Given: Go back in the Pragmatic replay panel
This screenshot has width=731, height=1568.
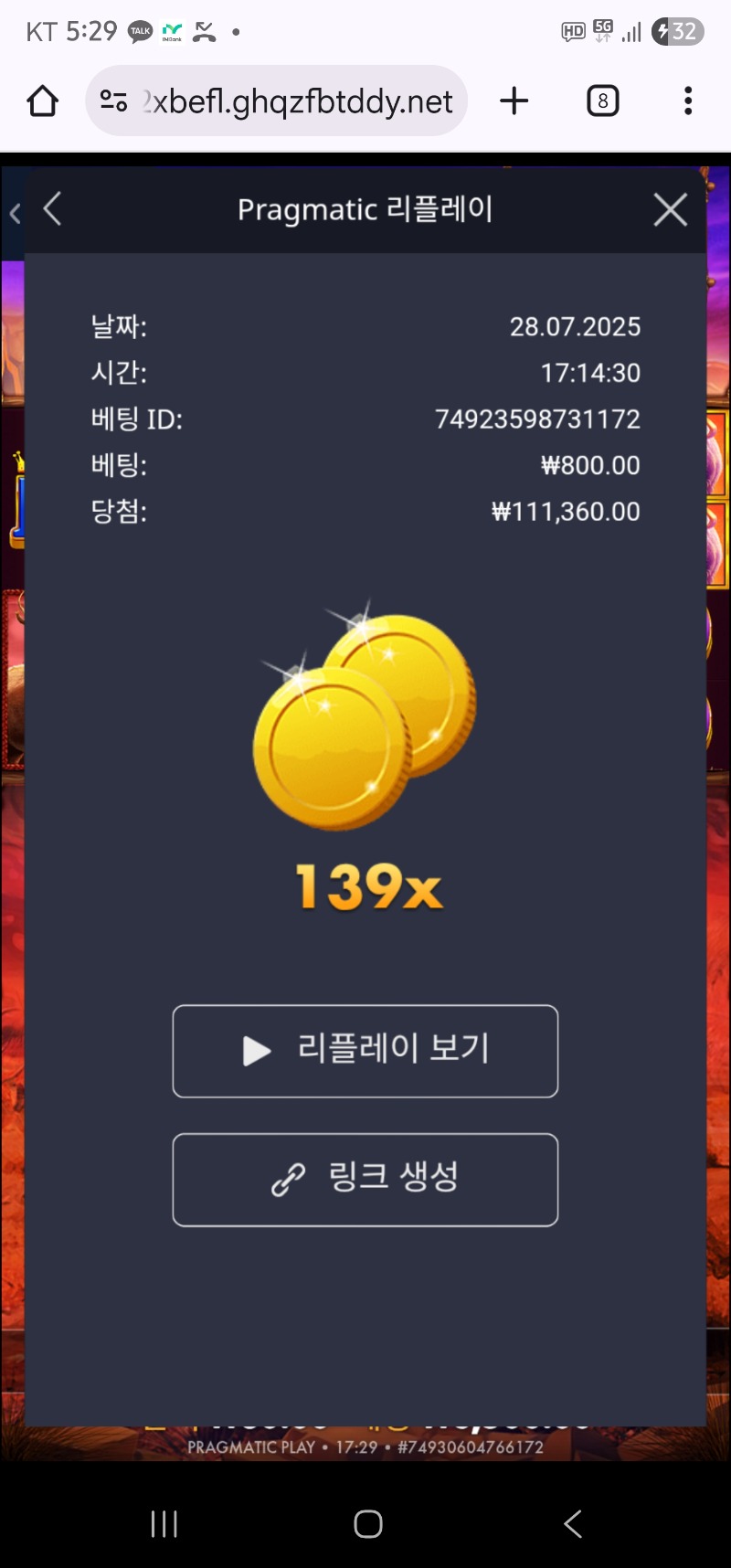Looking at the screenshot, I should click(53, 209).
